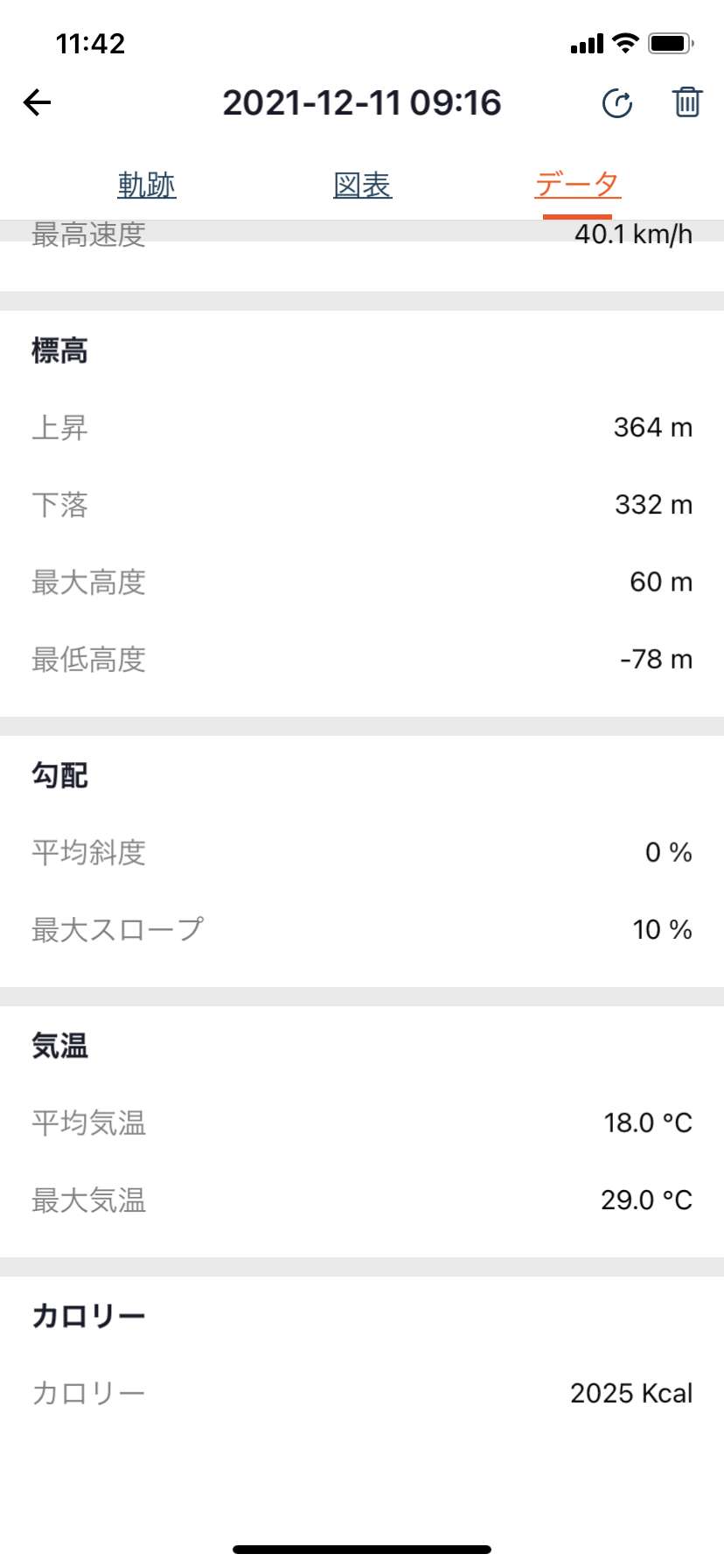Switch to the 軌跡 tab
The image size is (724, 1568).
[147, 185]
